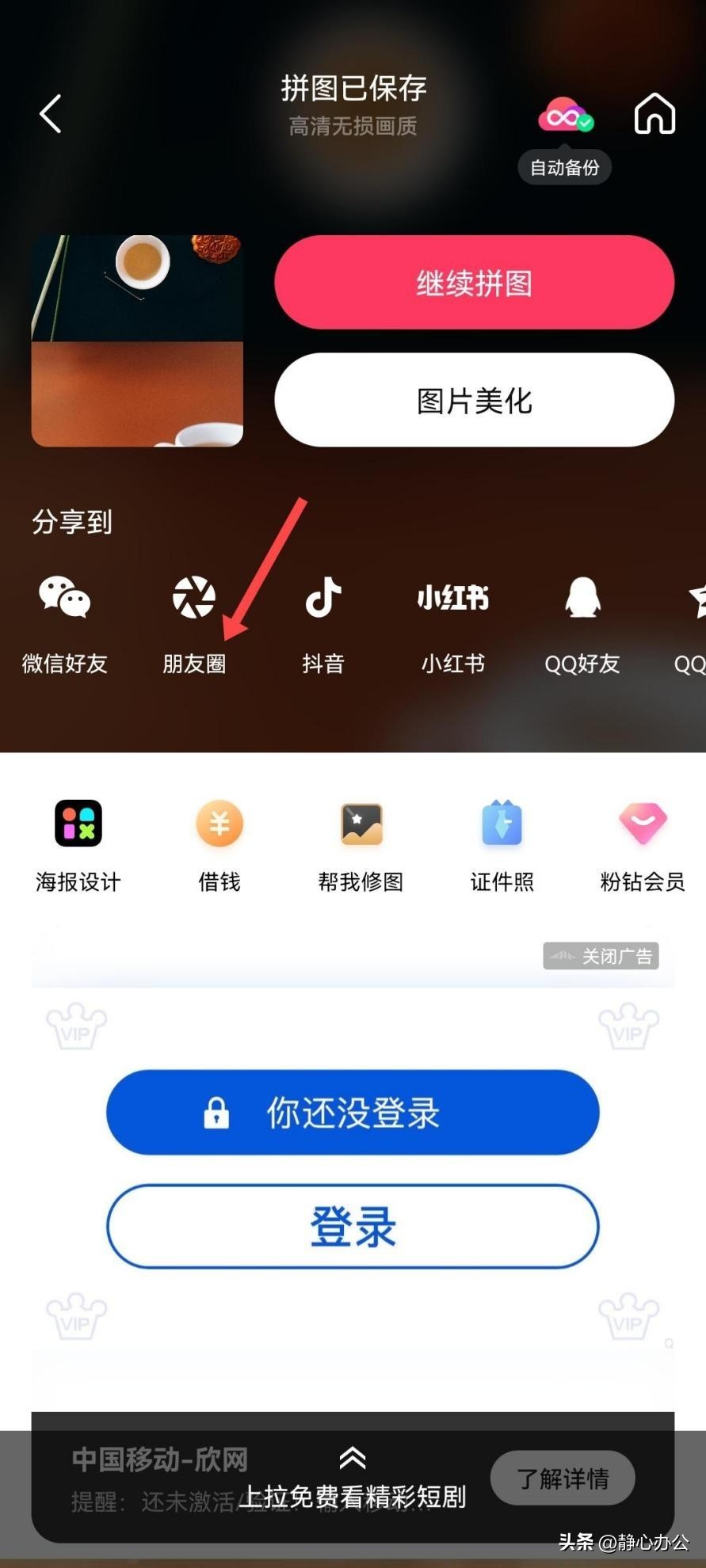View the saved collage thumbnail
Viewport: 706px width, 1568px height.
coord(137,341)
